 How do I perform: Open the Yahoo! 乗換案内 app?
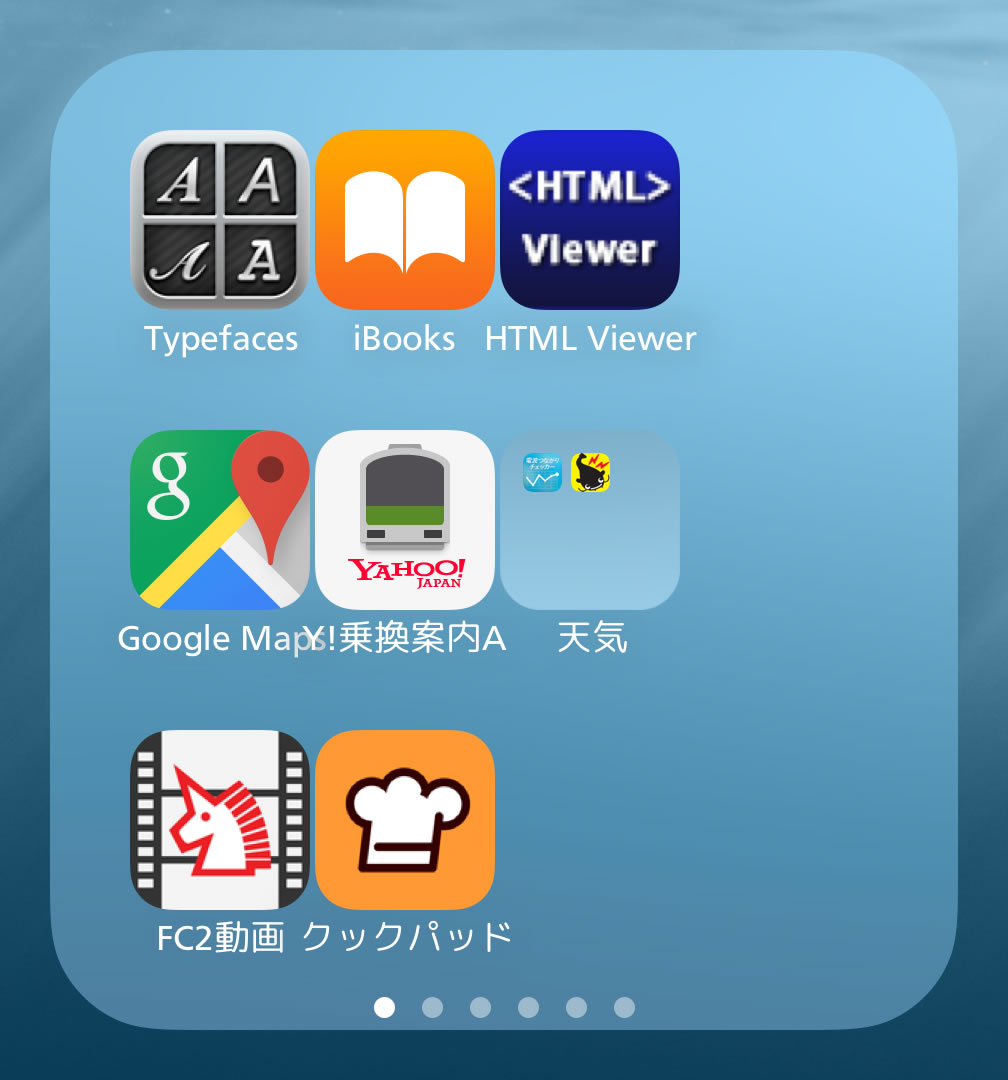click(405, 520)
